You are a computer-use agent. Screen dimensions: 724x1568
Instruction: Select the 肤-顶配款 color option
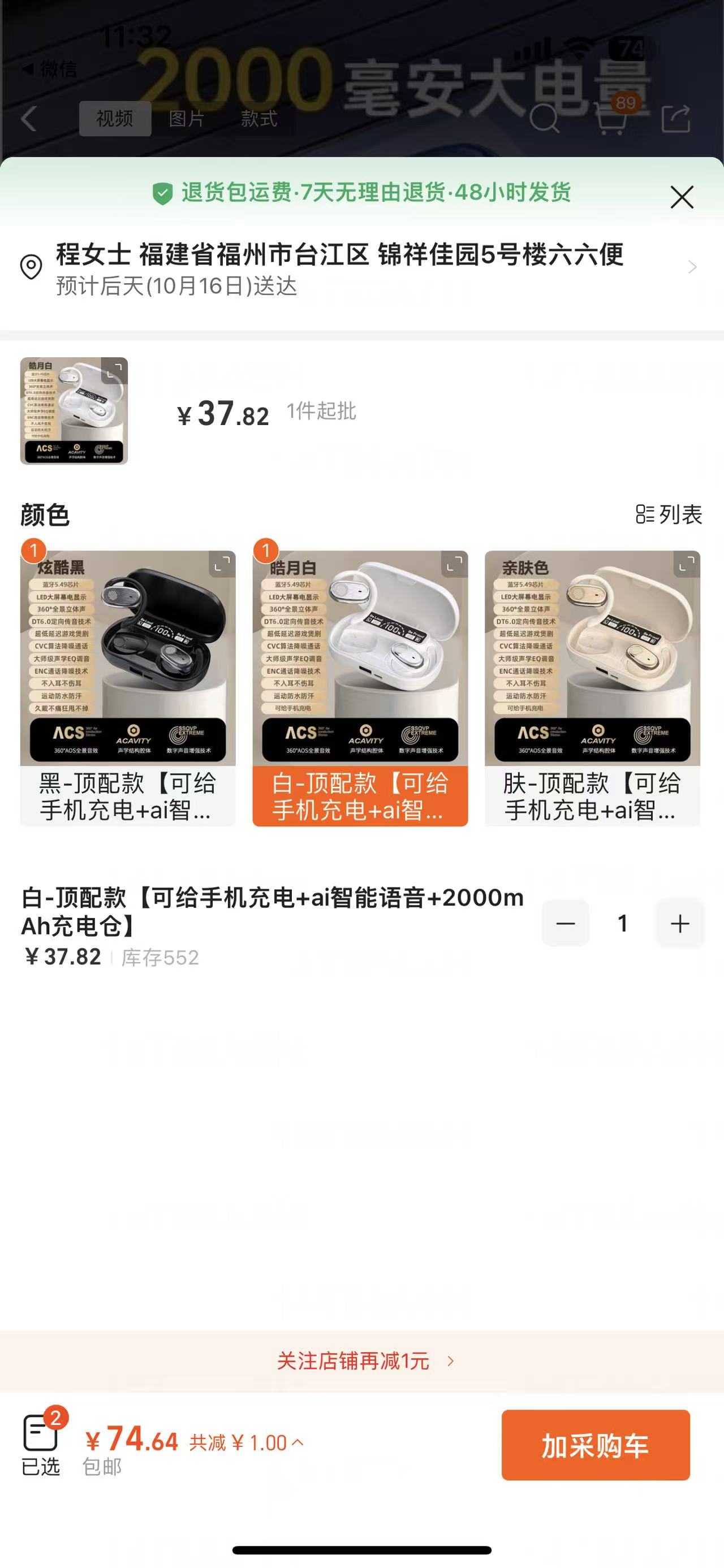592,795
